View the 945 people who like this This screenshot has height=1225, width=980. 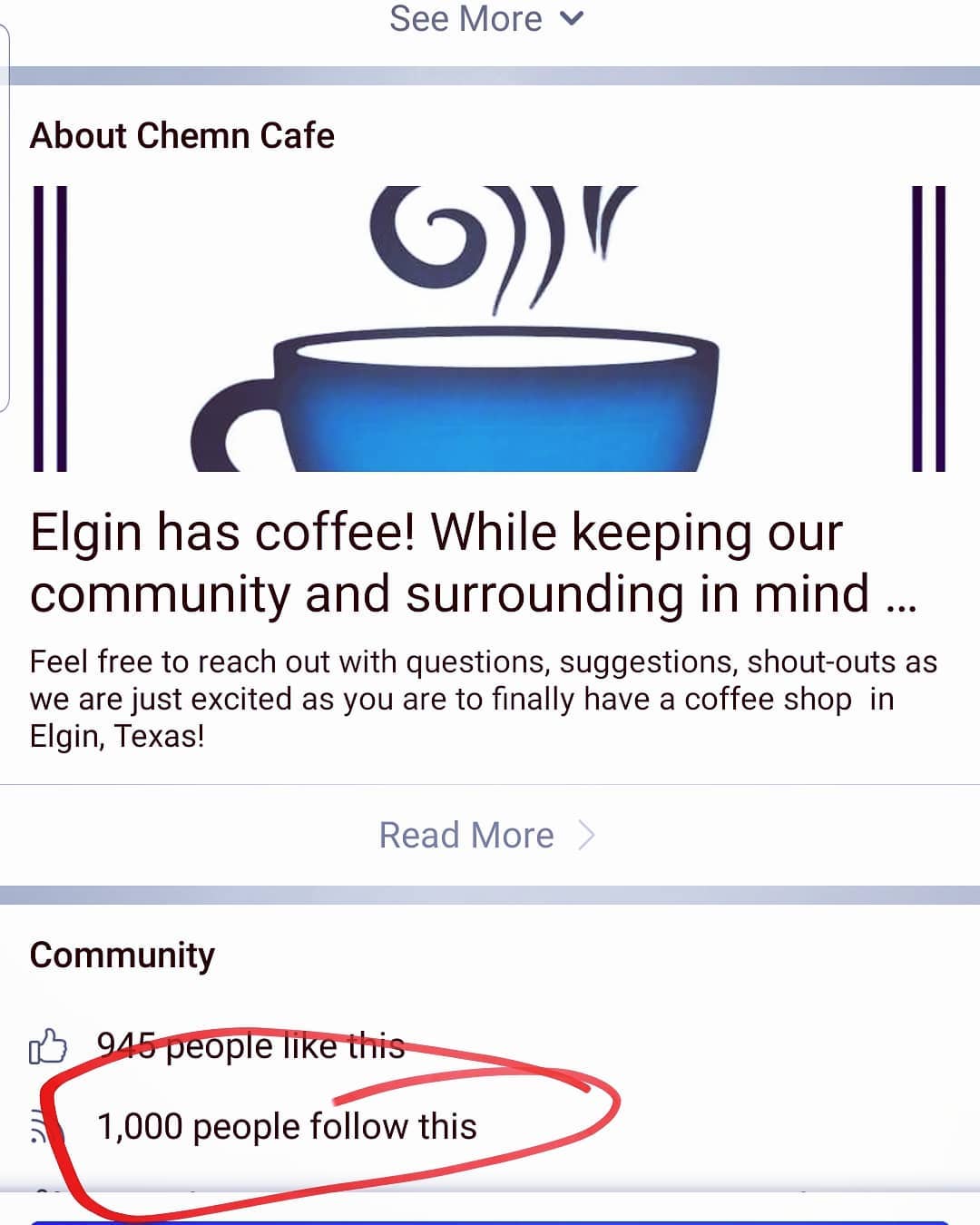250,1046
